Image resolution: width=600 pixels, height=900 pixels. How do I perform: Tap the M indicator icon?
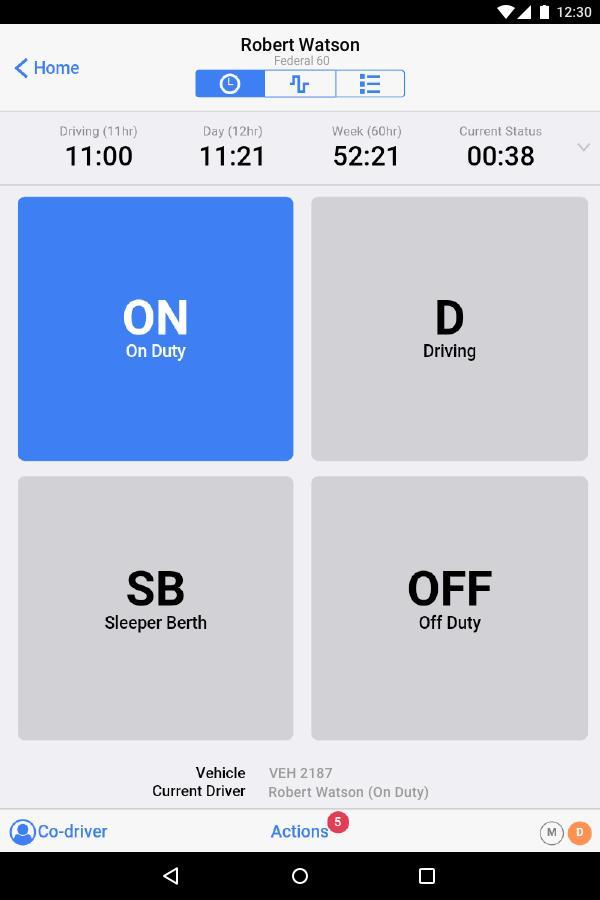551,832
